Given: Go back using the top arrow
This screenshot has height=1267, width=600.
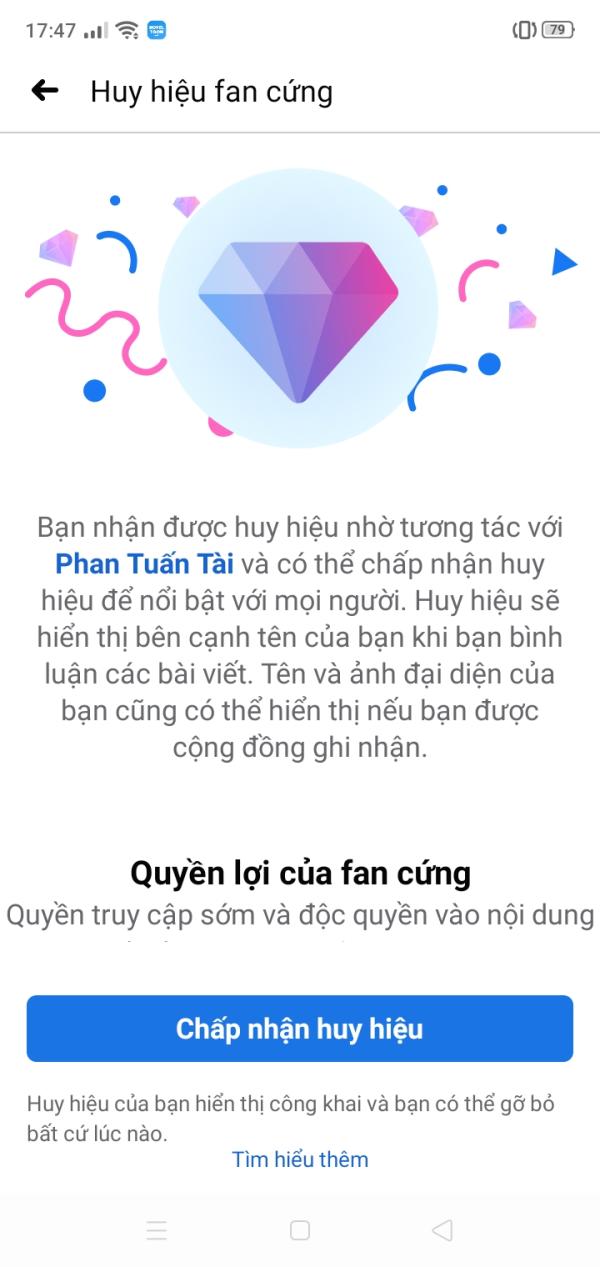Looking at the screenshot, I should pos(45,91).
